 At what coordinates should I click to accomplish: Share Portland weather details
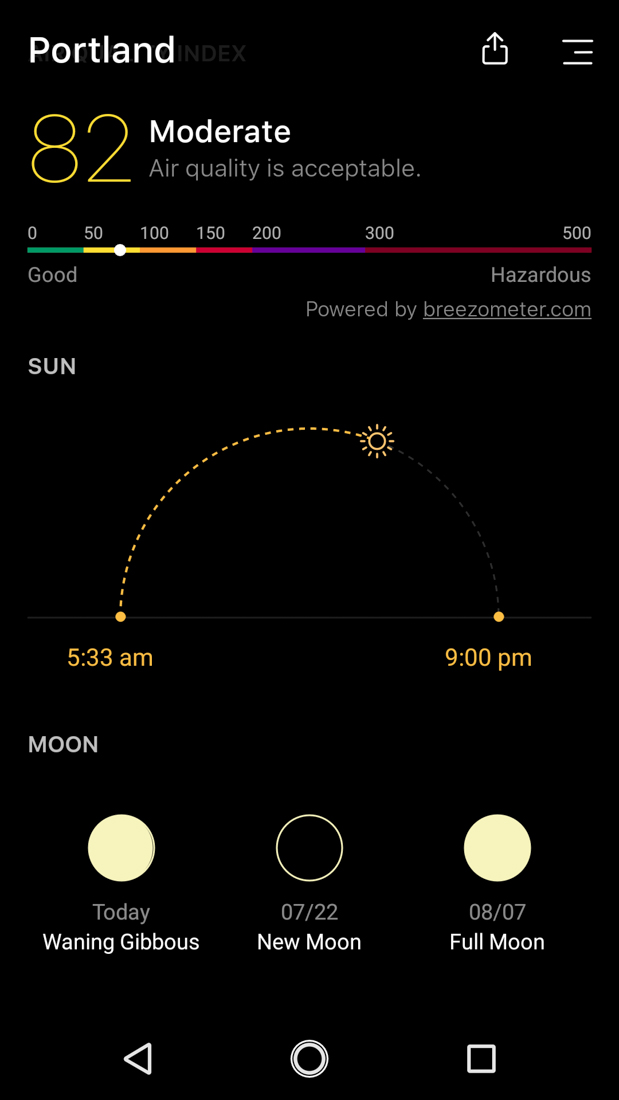tap(495, 49)
